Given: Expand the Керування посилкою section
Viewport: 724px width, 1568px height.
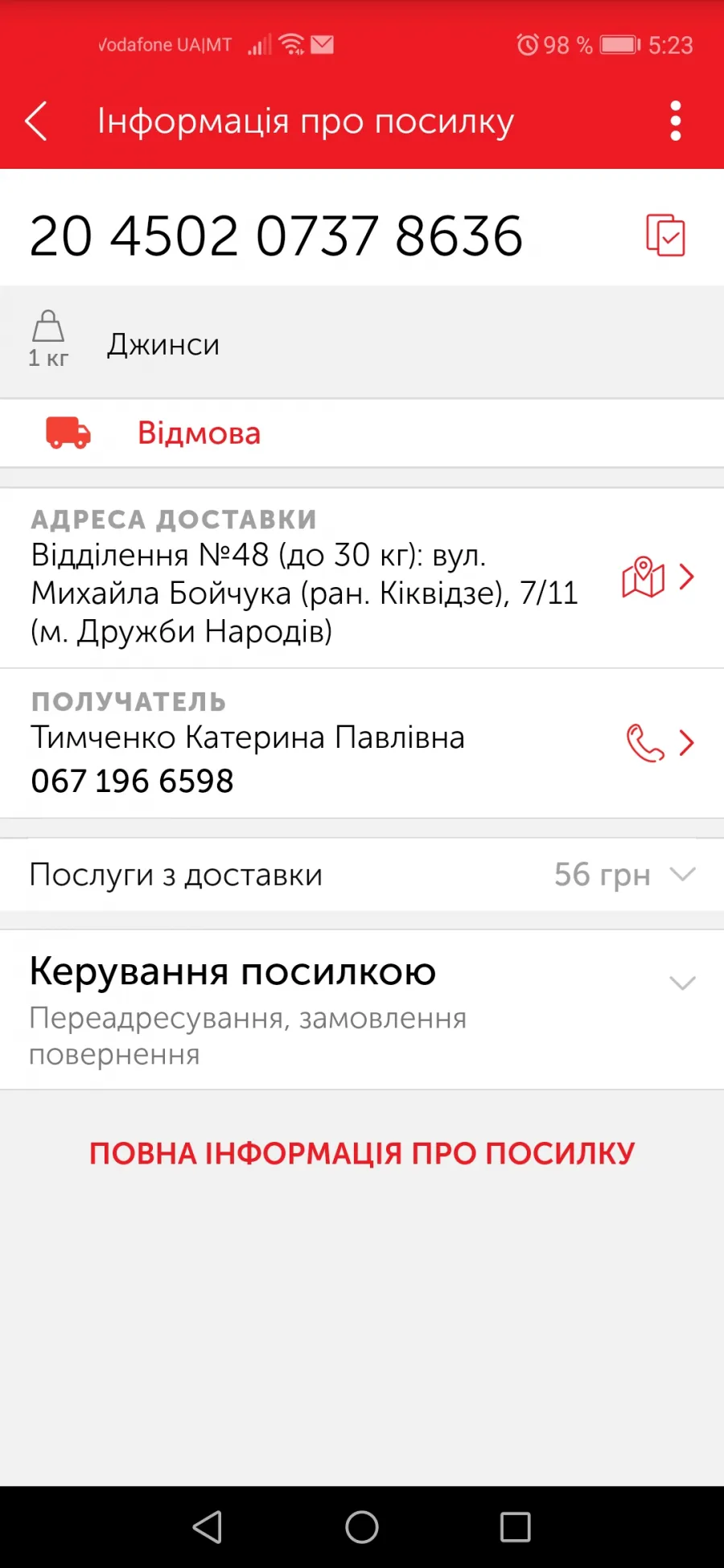Looking at the screenshot, I should (362, 1009).
